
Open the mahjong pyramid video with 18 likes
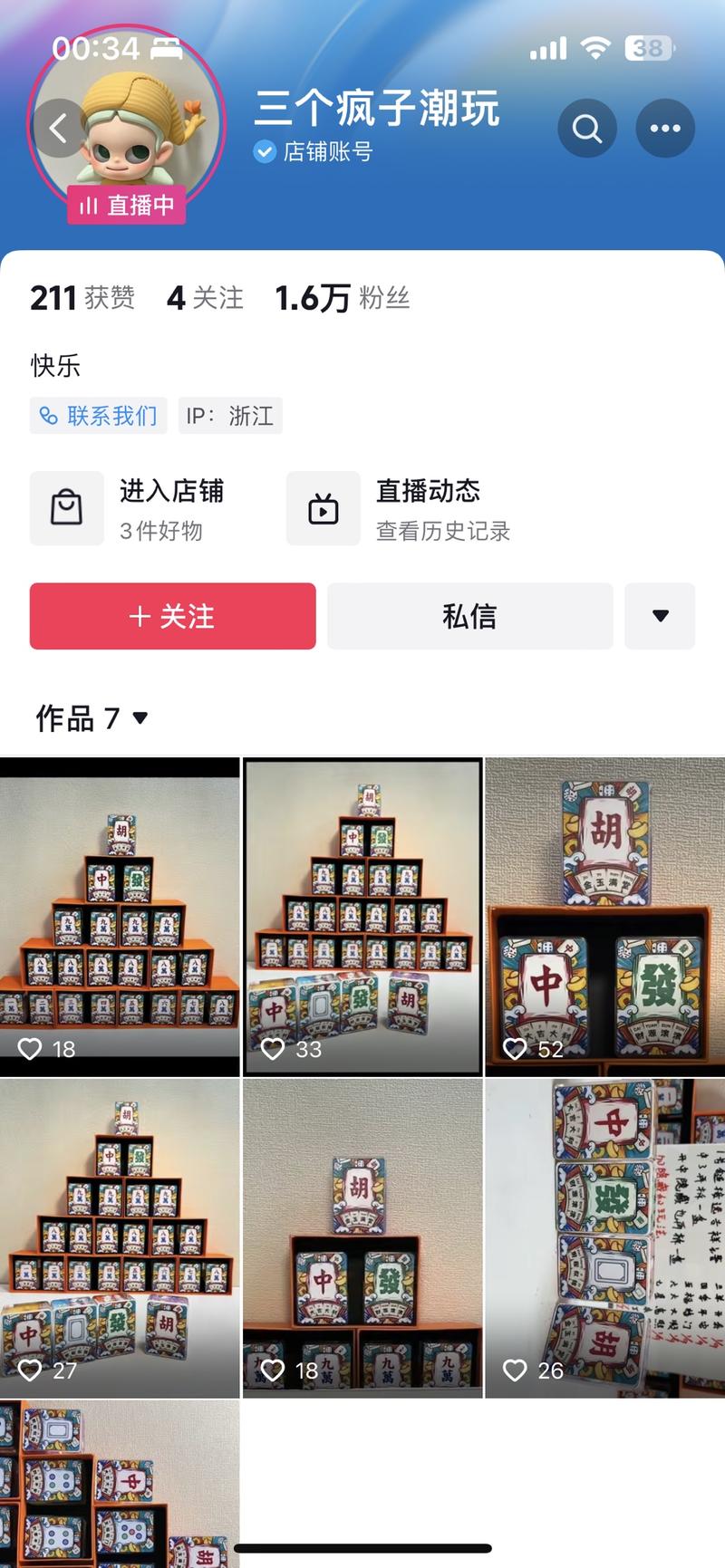tap(120, 913)
